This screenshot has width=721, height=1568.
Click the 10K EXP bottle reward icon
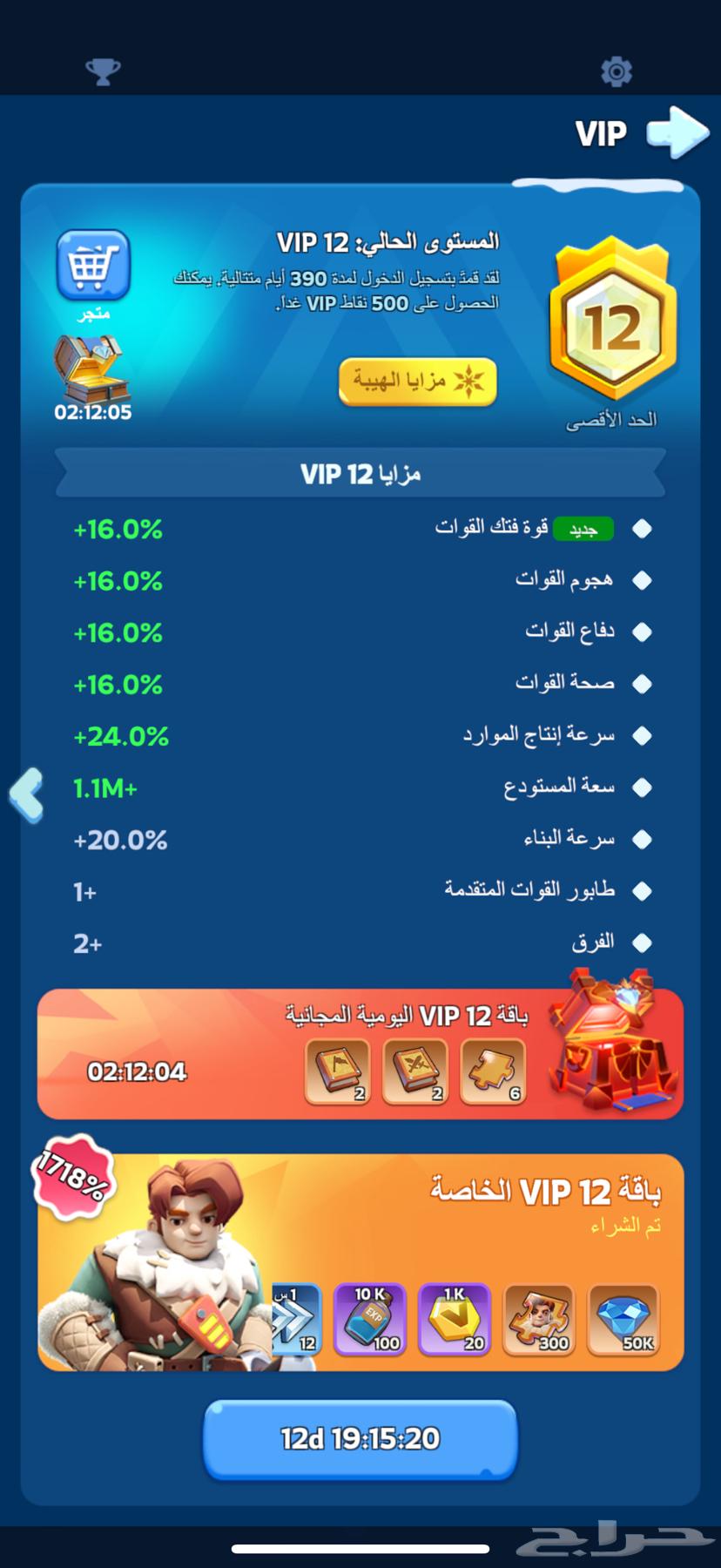tap(369, 1320)
